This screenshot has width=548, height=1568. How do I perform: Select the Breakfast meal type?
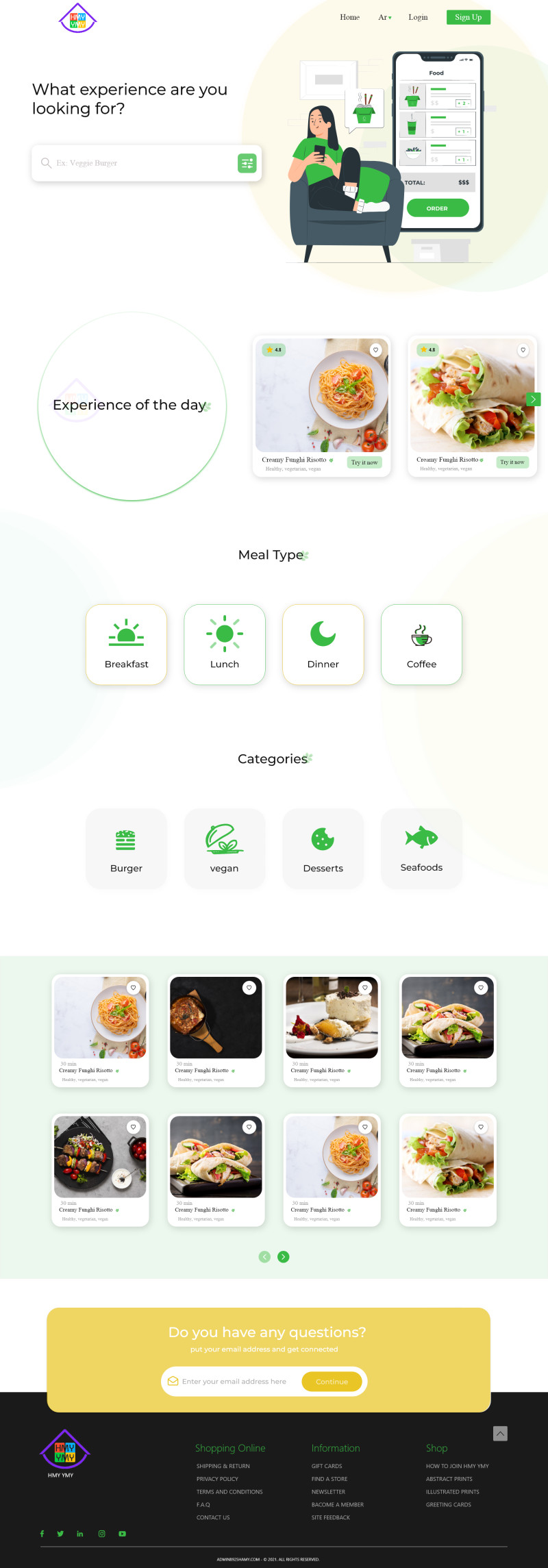[126, 644]
